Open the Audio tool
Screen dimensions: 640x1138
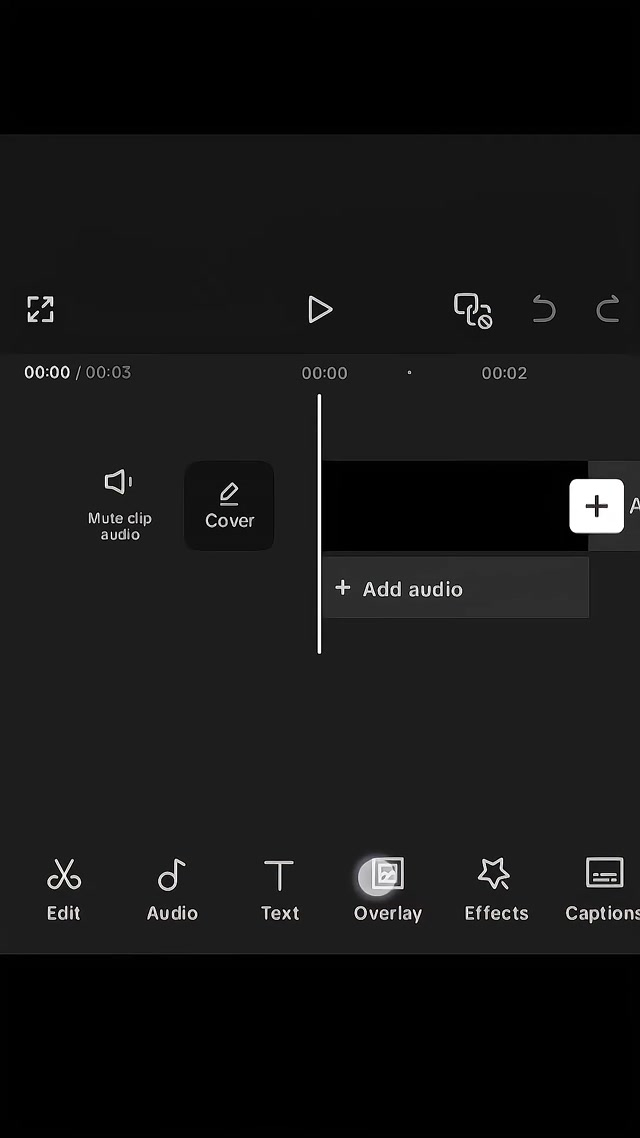172,889
